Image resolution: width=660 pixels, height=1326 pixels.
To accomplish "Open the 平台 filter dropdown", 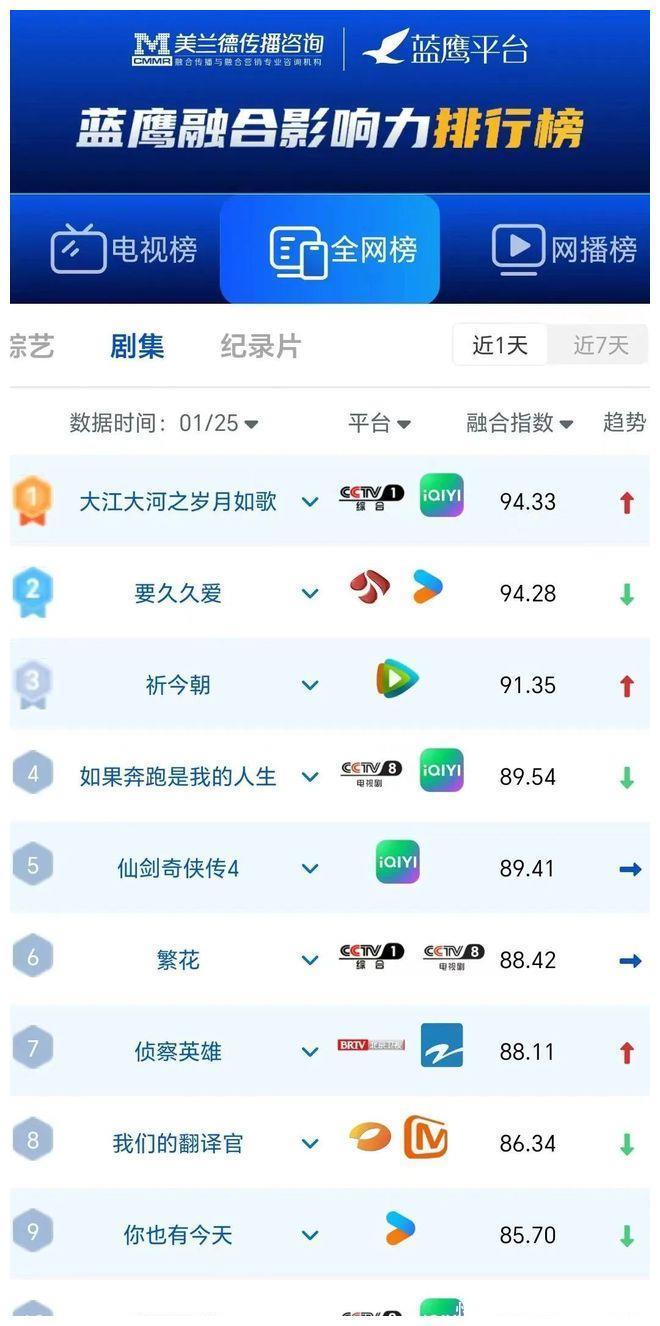I will click(x=379, y=423).
